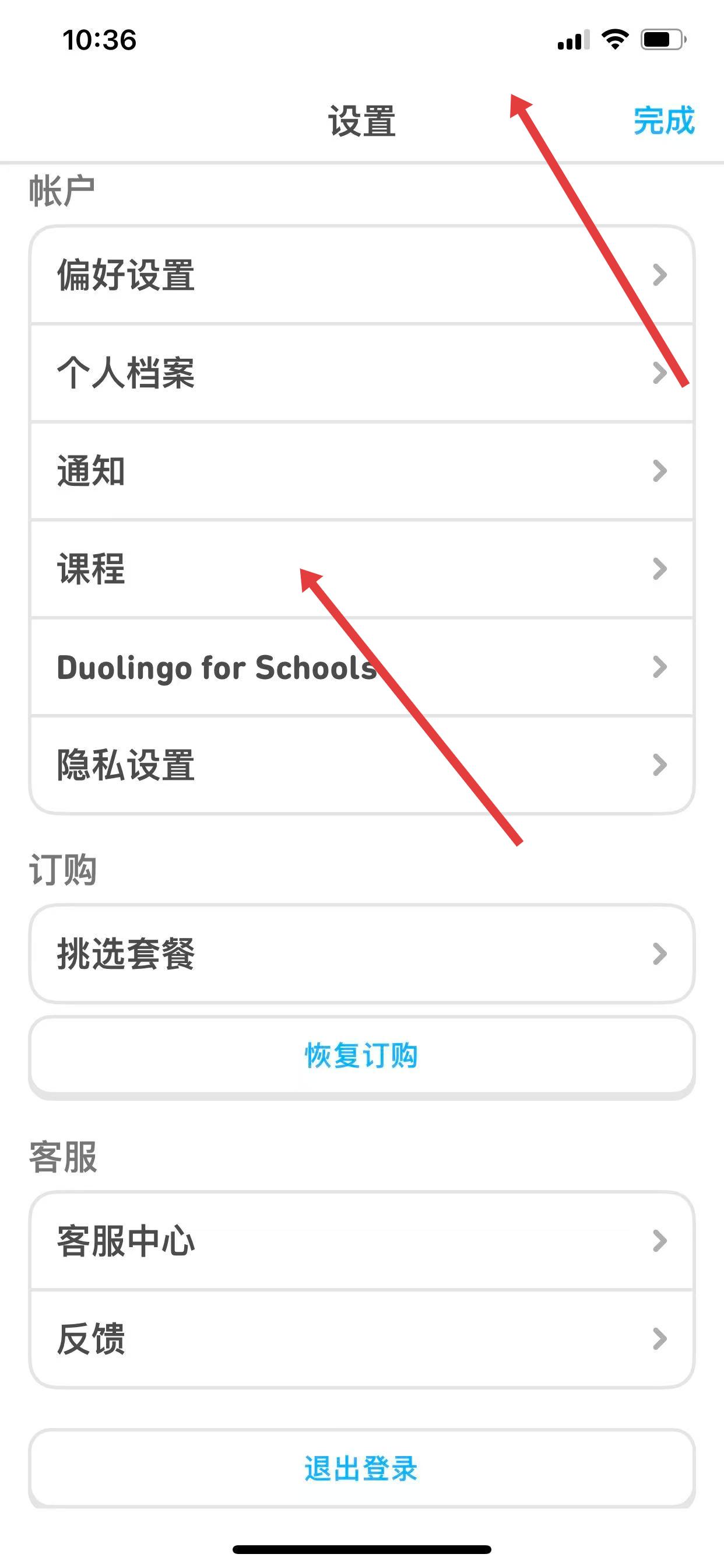Open 客服中心 help center
This screenshot has height=1568, width=724.
point(361,1241)
